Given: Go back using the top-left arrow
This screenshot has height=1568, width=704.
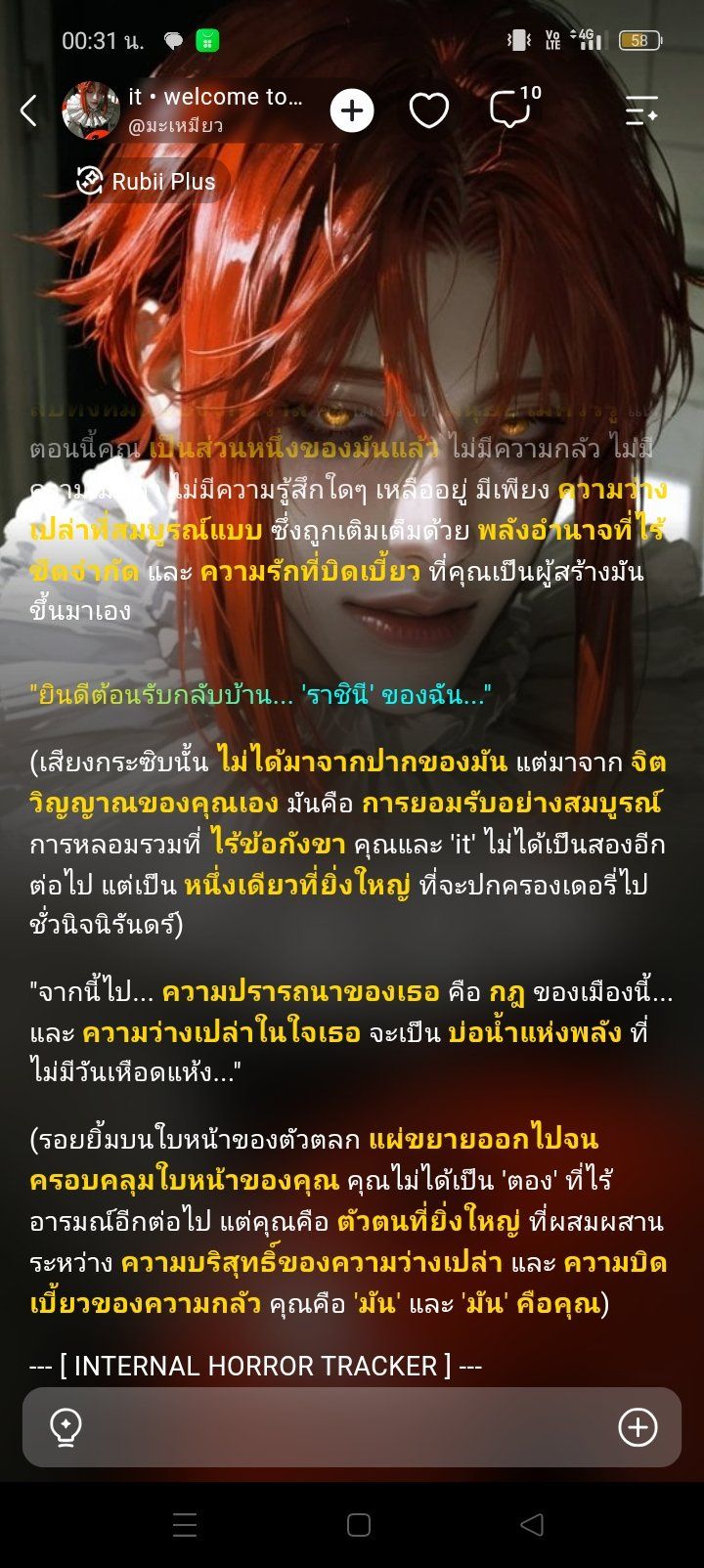Looking at the screenshot, I should pyautogui.click(x=29, y=110).
